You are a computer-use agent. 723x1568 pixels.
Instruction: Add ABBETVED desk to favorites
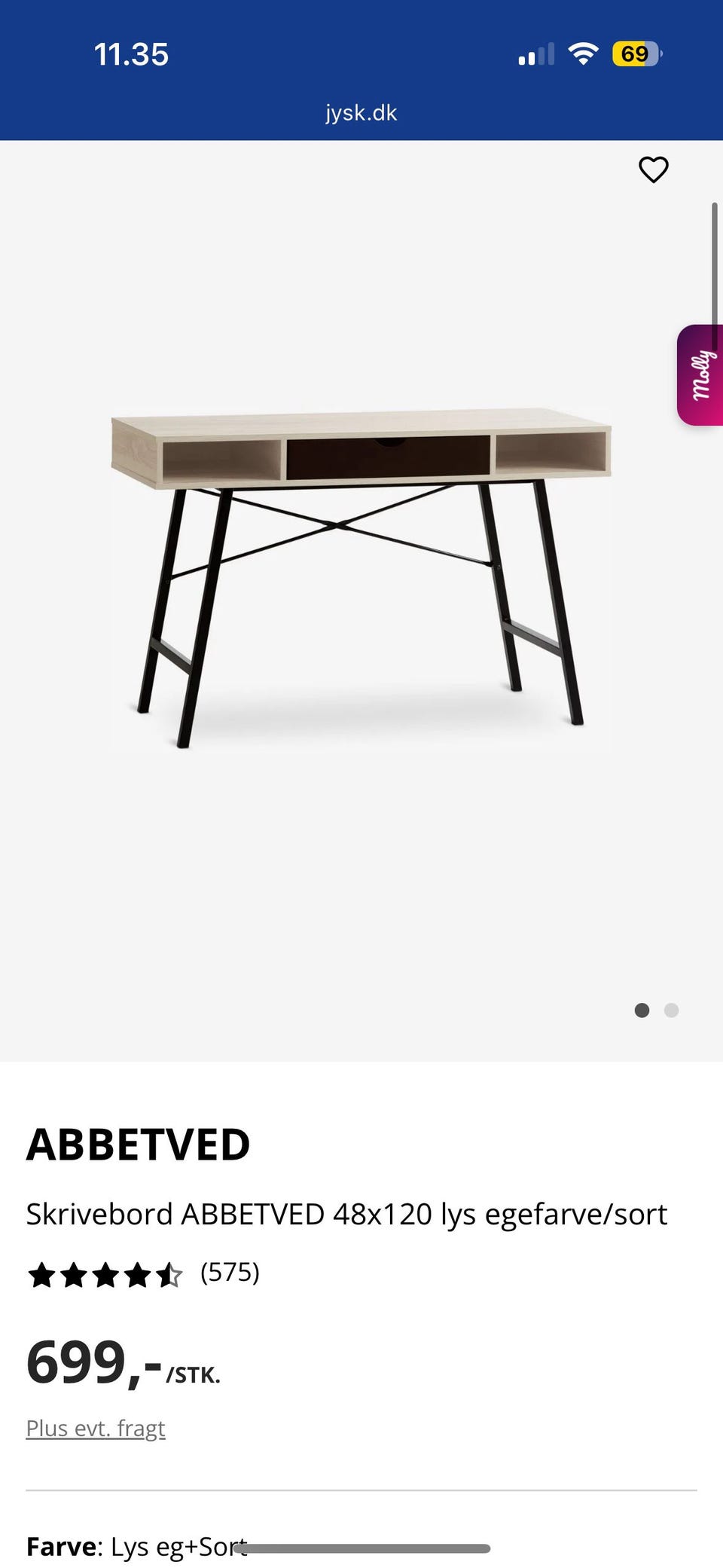[653, 170]
